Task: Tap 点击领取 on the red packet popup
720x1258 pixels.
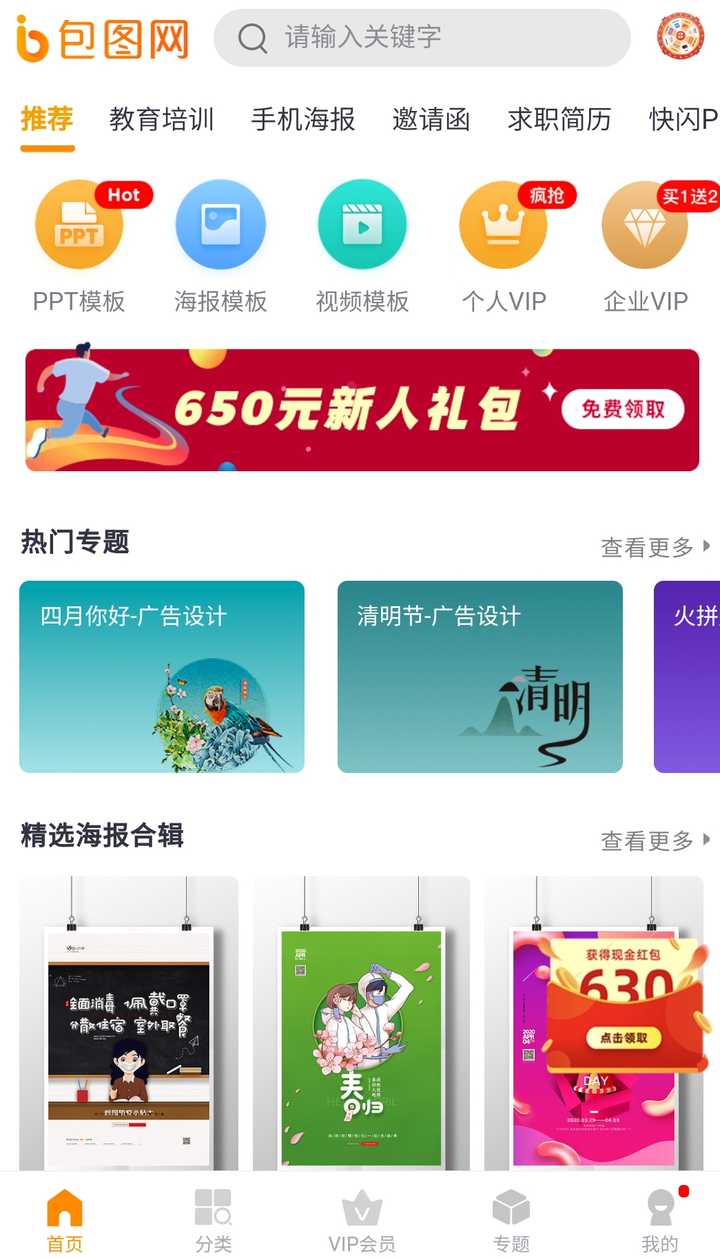Action: [x=624, y=1038]
